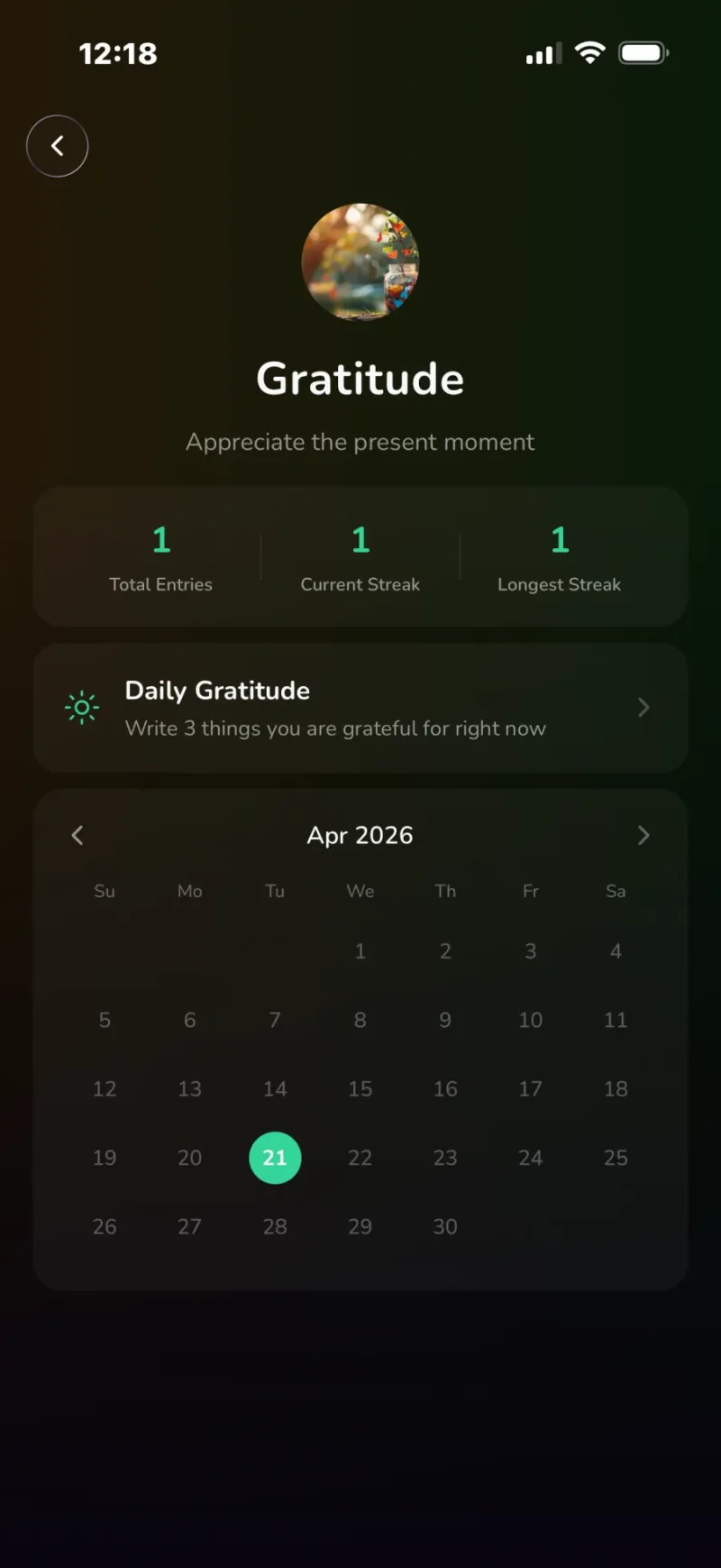The height and width of the screenshot is (1568, 721).
Task: Collapse the month view with left chevron
Action: (77, 835)
